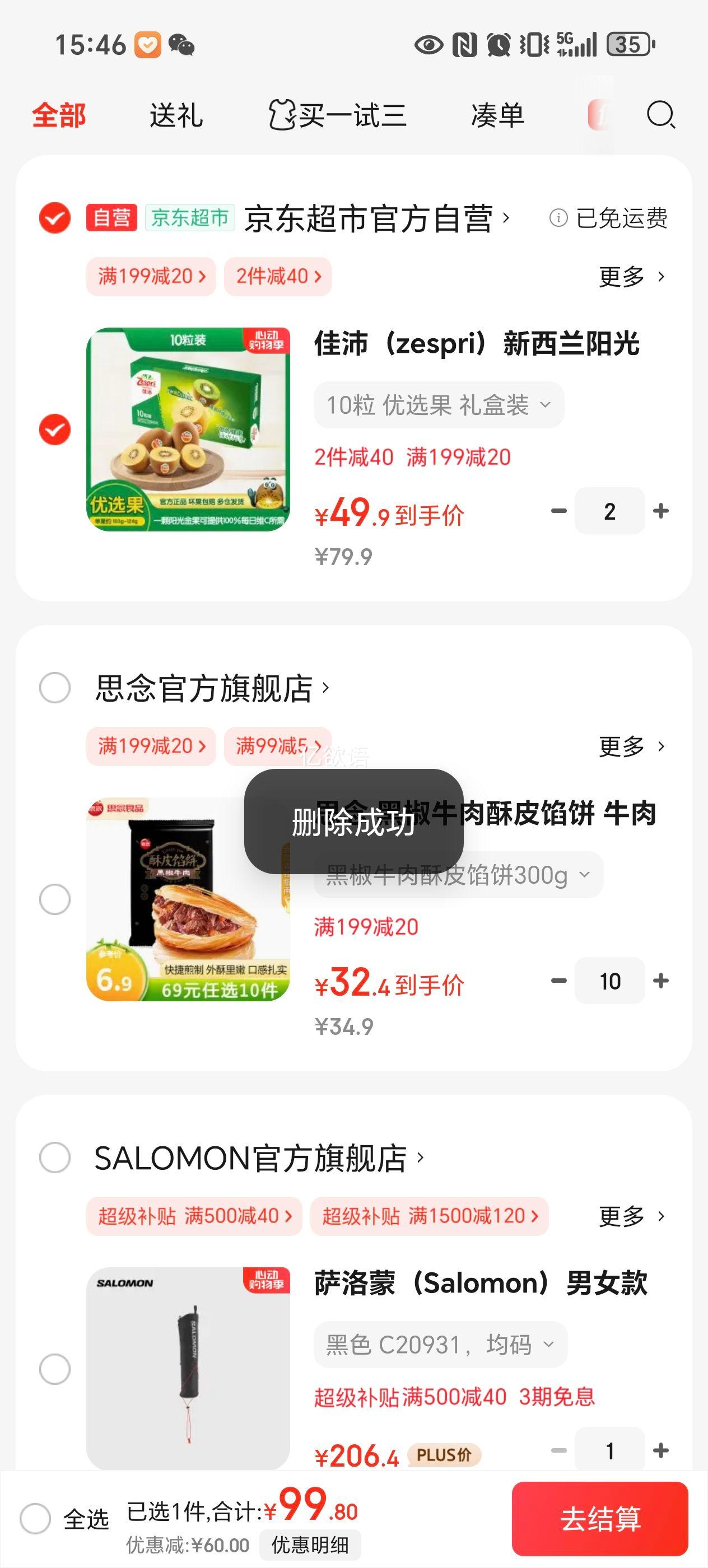Uncheck the 京东超市官方自营 store checkbox
Image resolution: width=708 pixels, height=1568 pixels.
[x=55, y=218]
